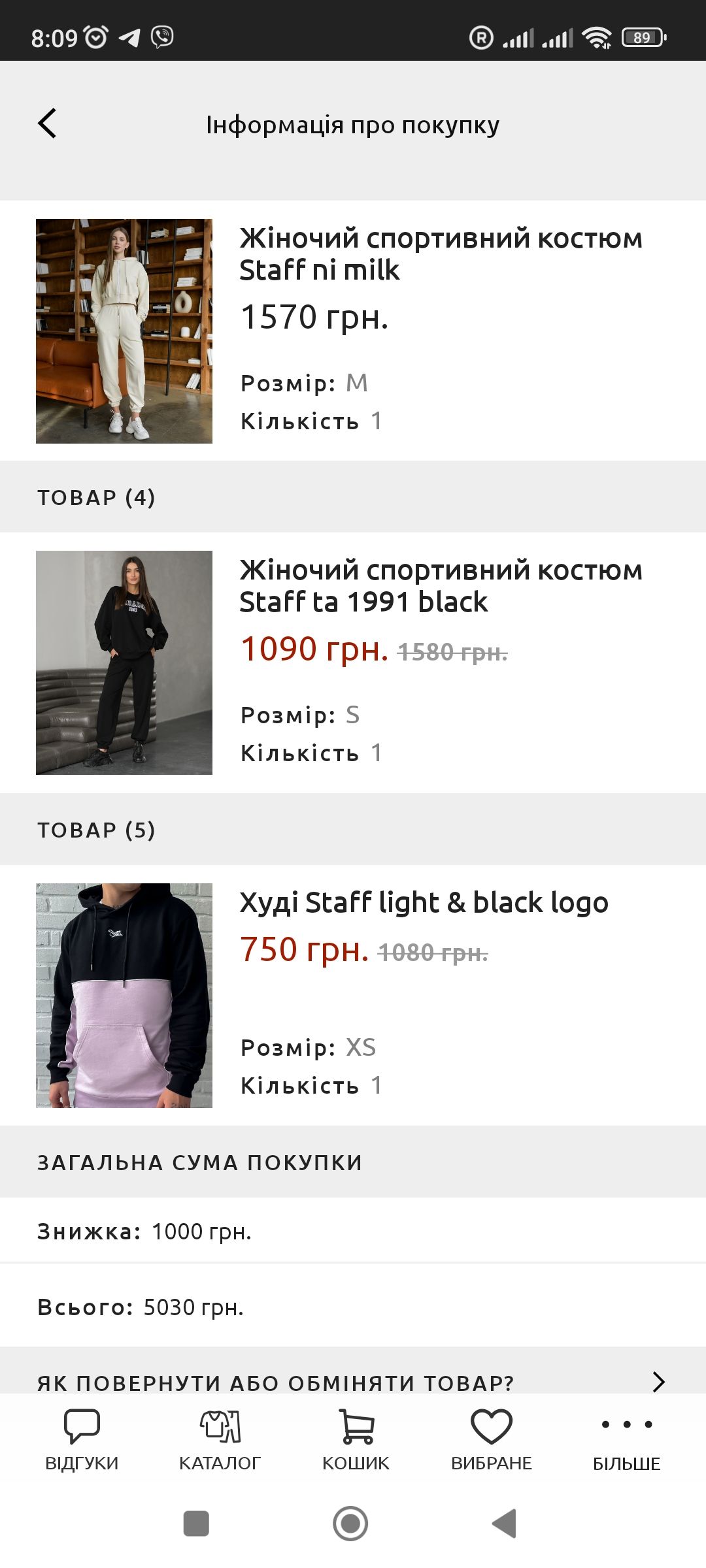
Task: Tap the system home button
Action: [x=350, y=1524]
